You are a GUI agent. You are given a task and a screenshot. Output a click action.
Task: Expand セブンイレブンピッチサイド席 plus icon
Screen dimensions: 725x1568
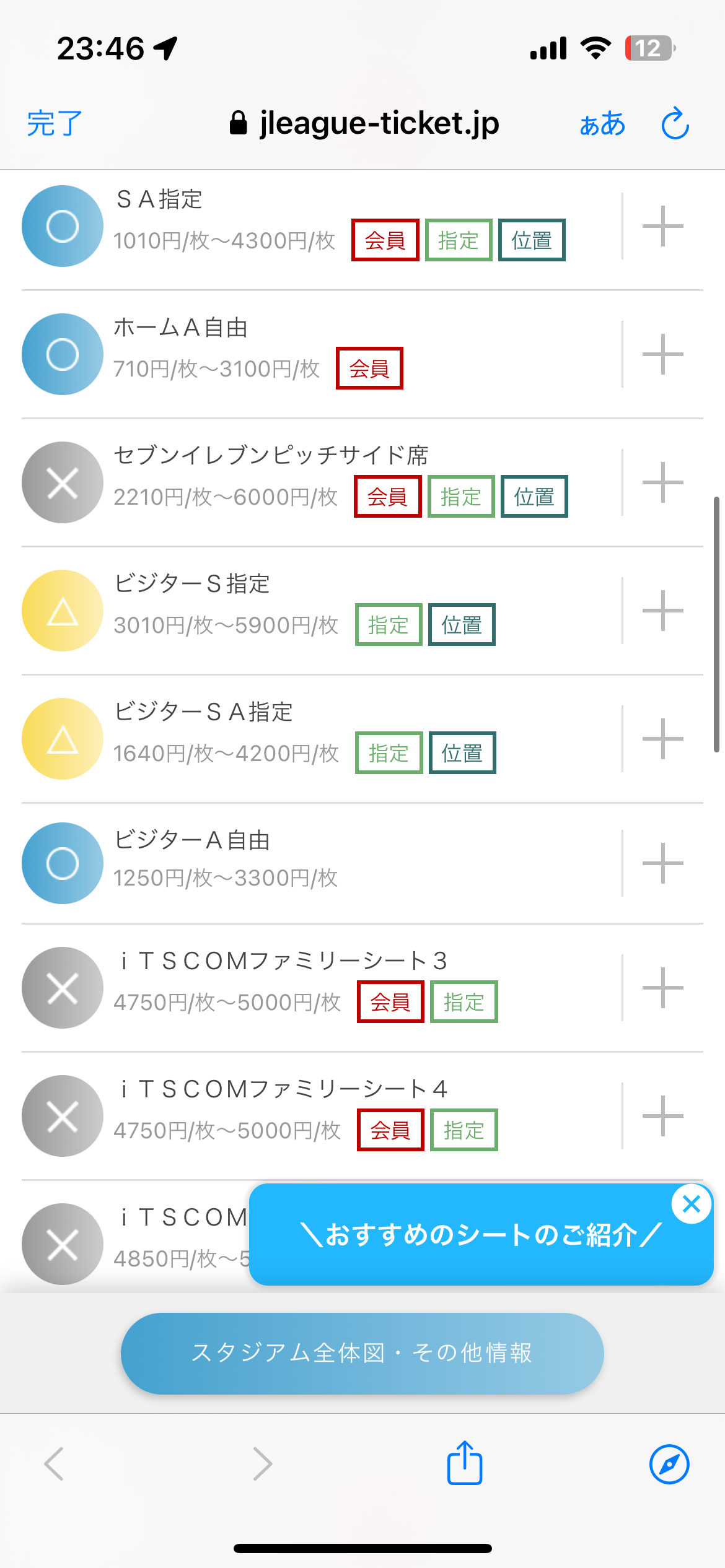tap(662, 482)
